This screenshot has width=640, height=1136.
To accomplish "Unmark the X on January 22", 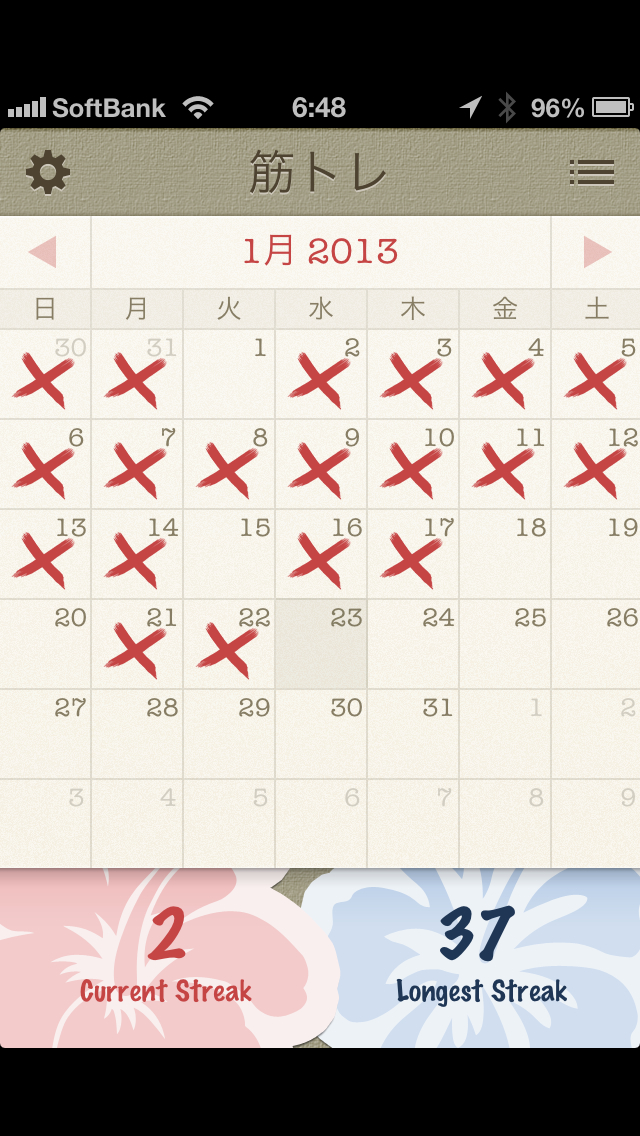I will click(229, 644).
